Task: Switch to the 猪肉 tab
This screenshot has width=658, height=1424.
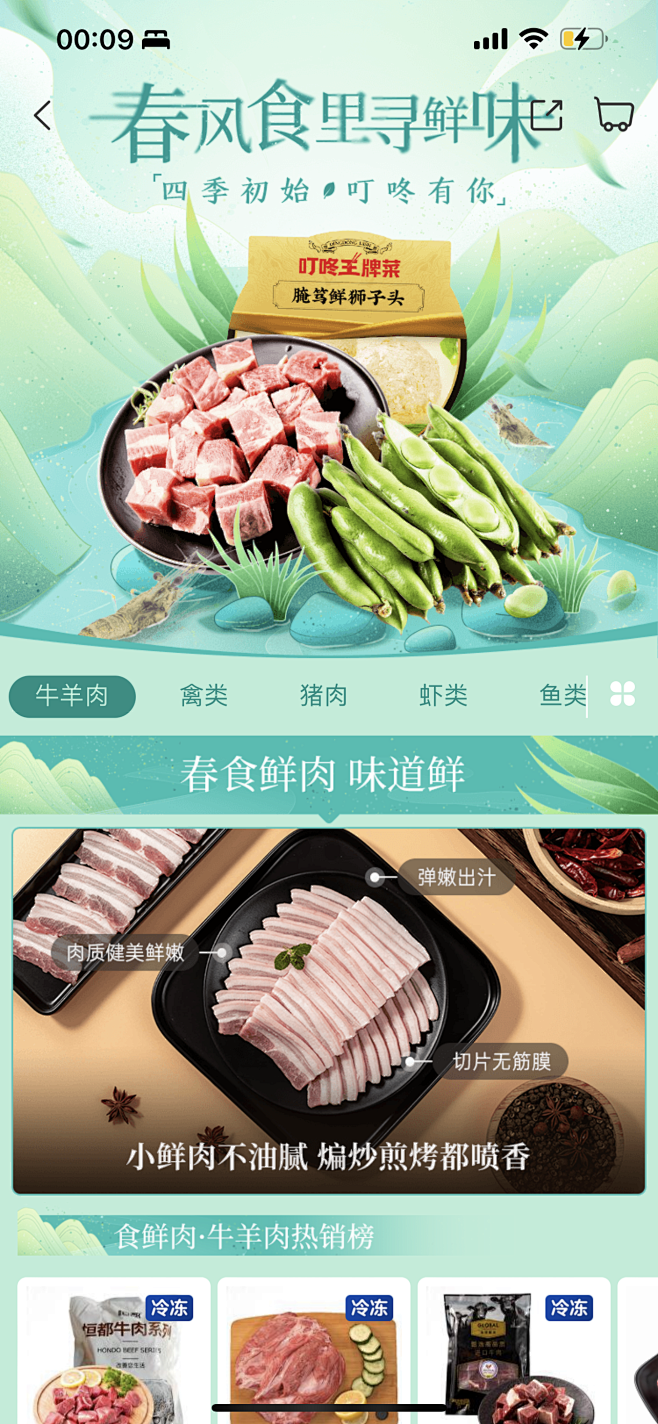Action: point(324,696)
